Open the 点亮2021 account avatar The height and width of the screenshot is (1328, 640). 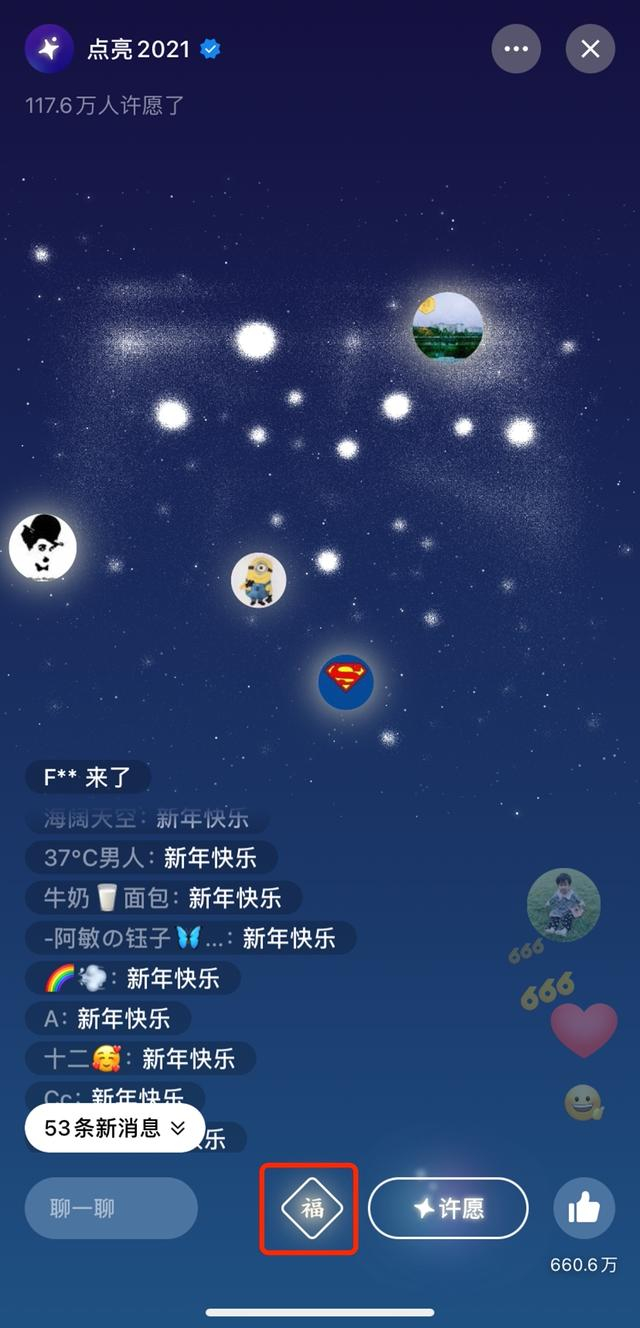tap(49, 49)
